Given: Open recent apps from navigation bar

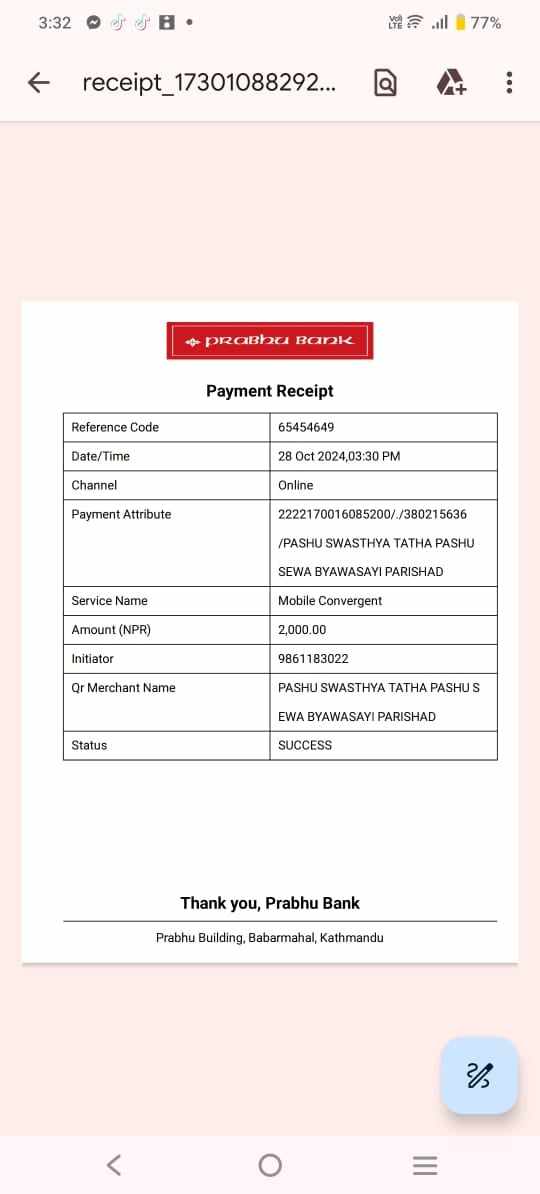Looking at the screenshot, I should tap(425, 1165).
